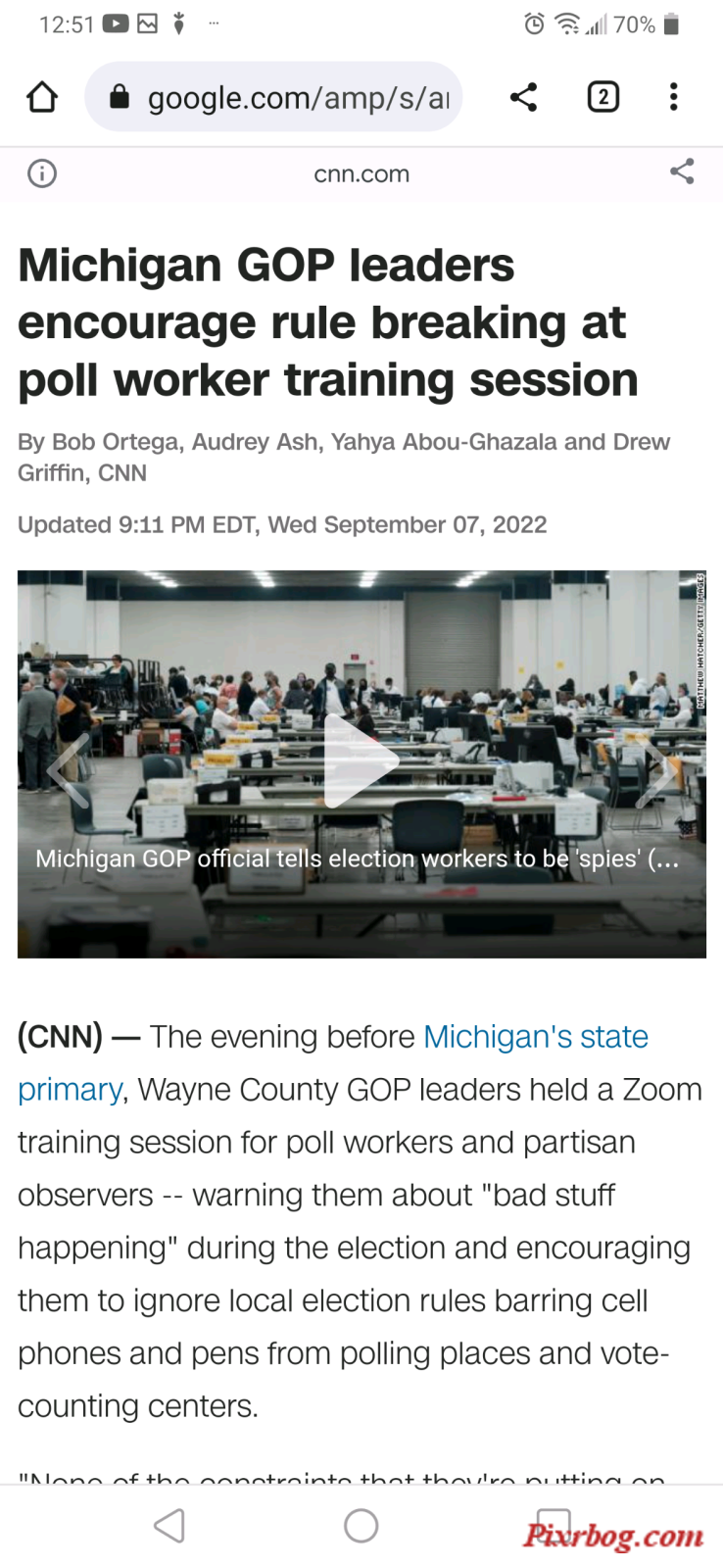Image resolution: width=723 pixels, height=1568 pixels.
Task: Open the "Michigan's state primary" link
Action: 535,1037
